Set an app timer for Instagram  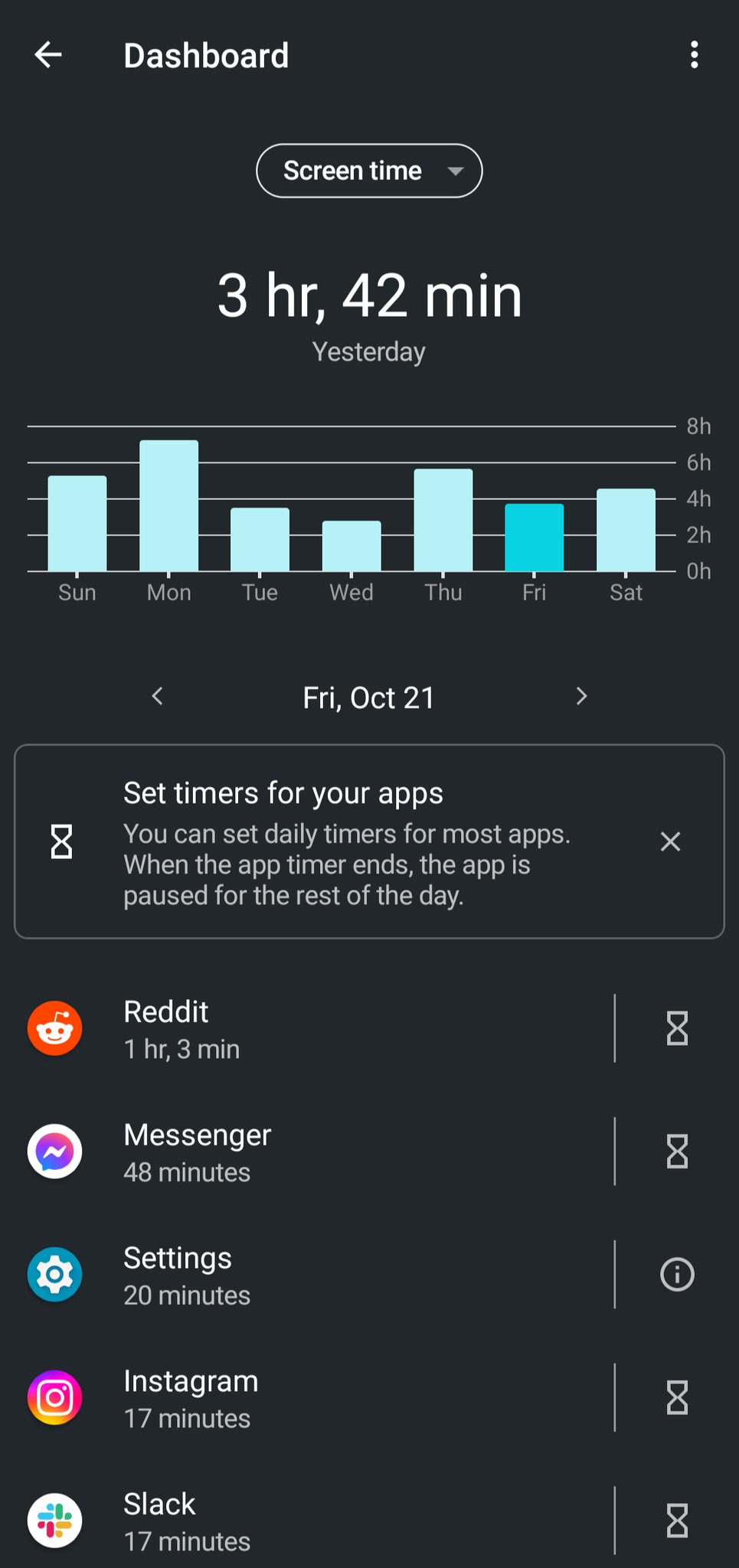[677, 1398]
